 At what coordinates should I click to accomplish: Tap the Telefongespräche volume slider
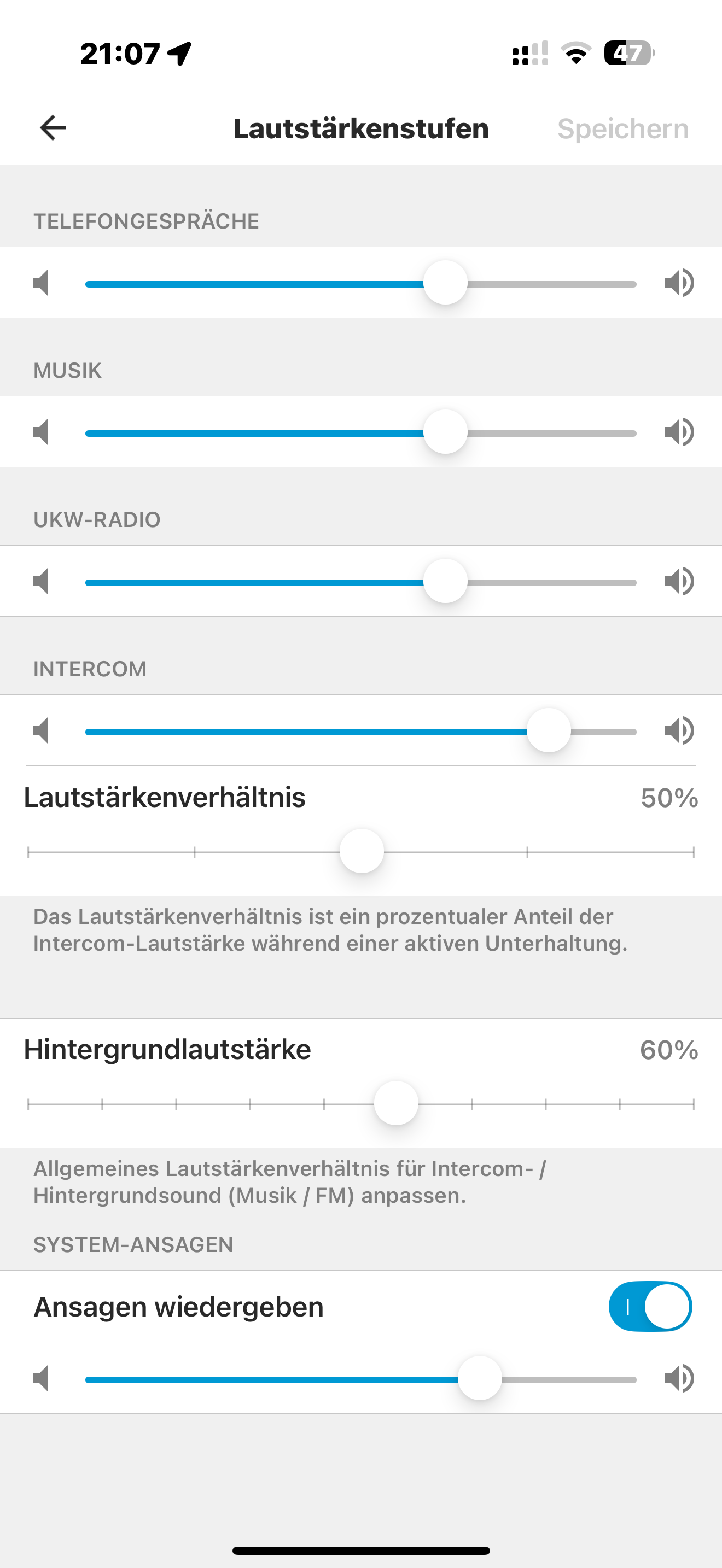pyautogui.click(x=445, y=283)
